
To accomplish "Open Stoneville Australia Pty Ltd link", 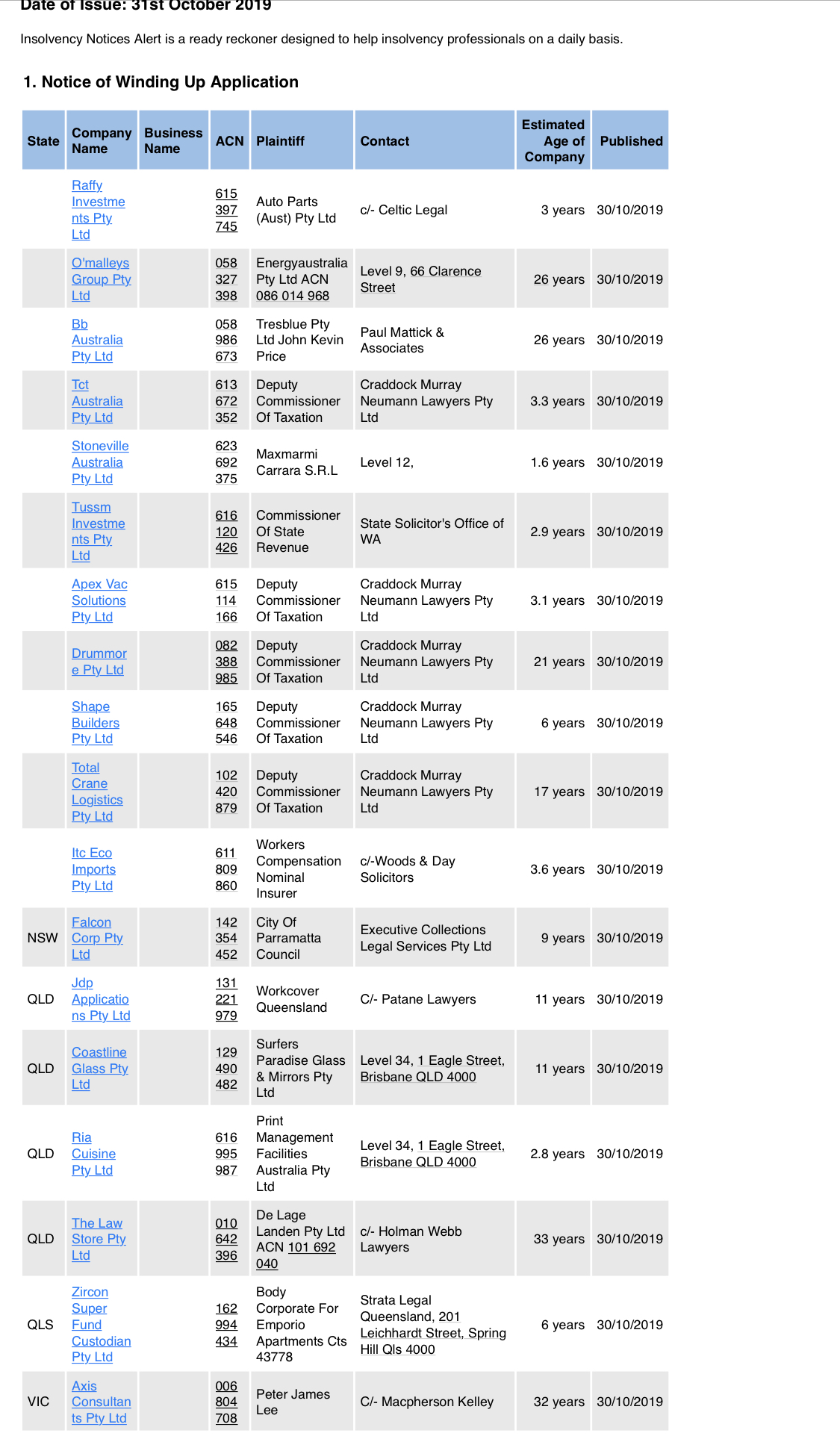I will [x=100, y=462].
